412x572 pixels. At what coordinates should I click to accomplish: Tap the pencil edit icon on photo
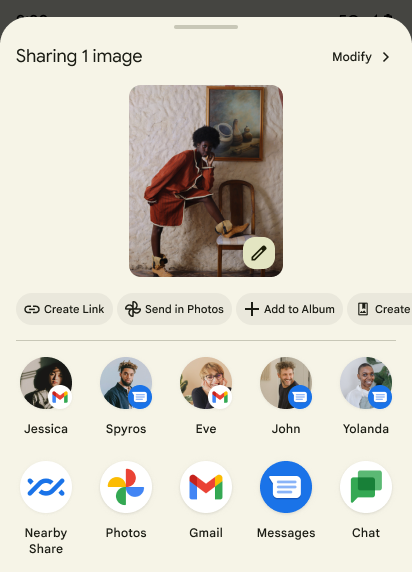(x=259, y=253)
